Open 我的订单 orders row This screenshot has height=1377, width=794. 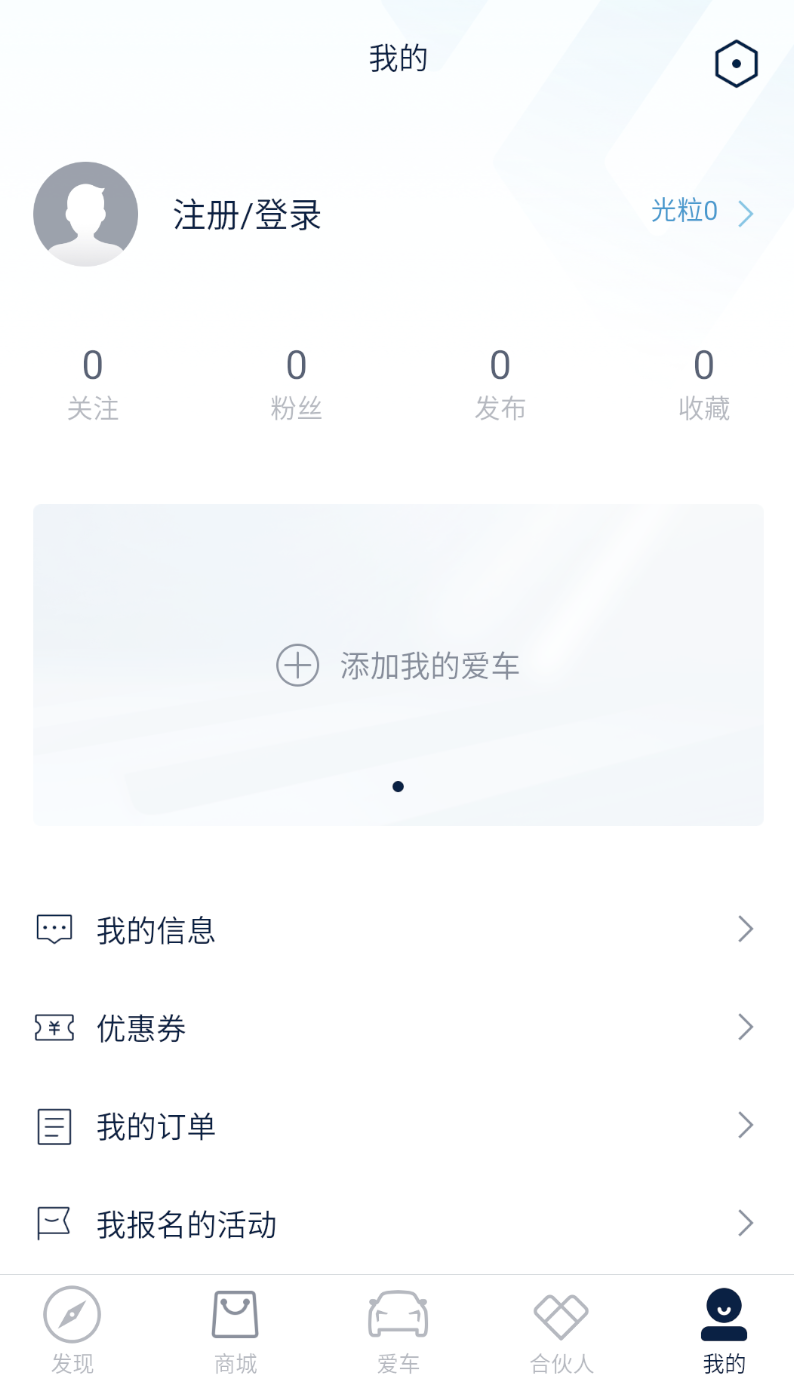397,1126
